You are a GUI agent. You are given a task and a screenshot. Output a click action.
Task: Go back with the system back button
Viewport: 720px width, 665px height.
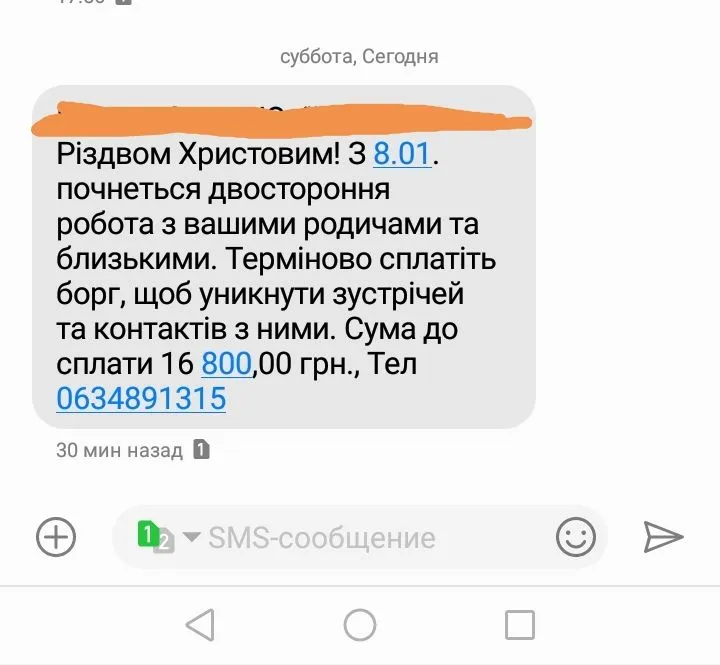[x=200, y=626]
